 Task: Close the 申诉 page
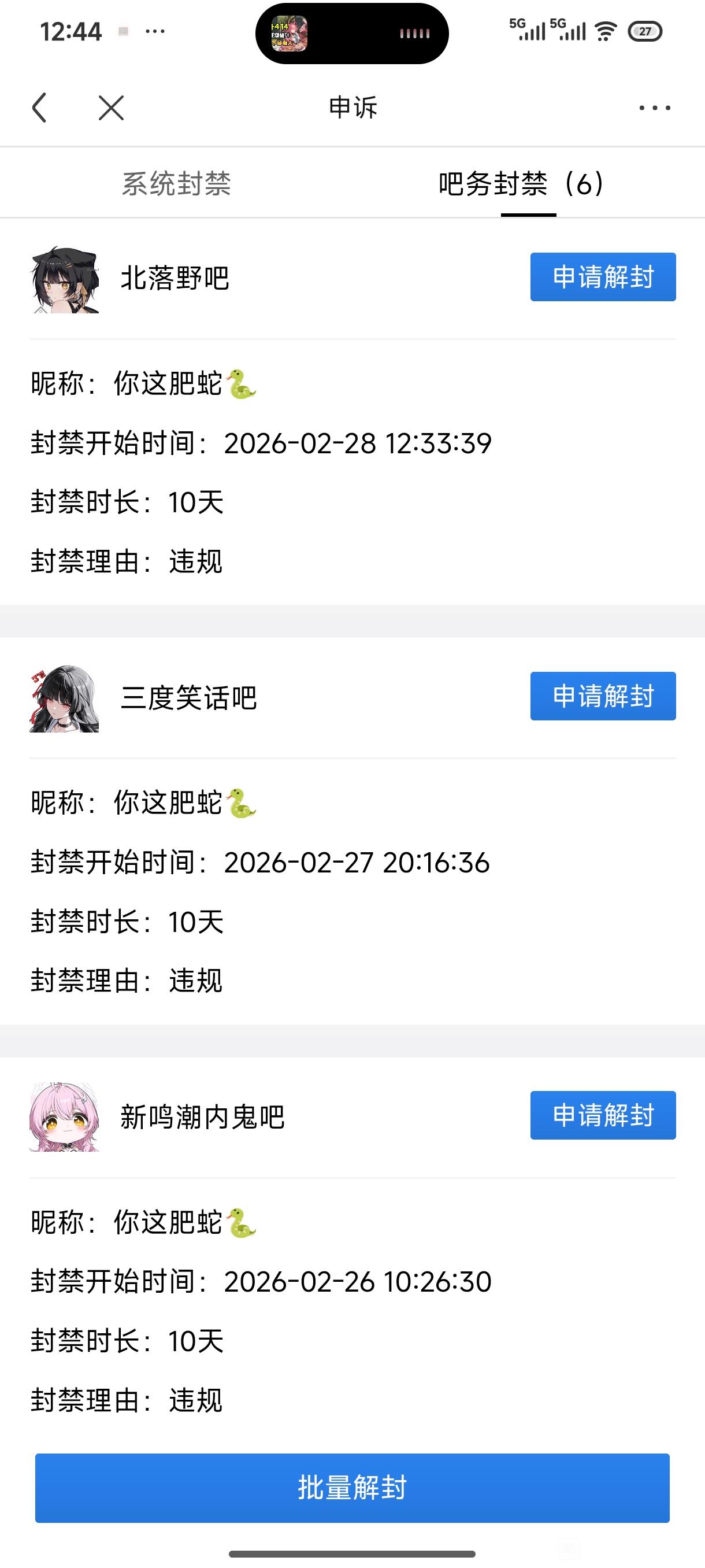click(112, 108)
